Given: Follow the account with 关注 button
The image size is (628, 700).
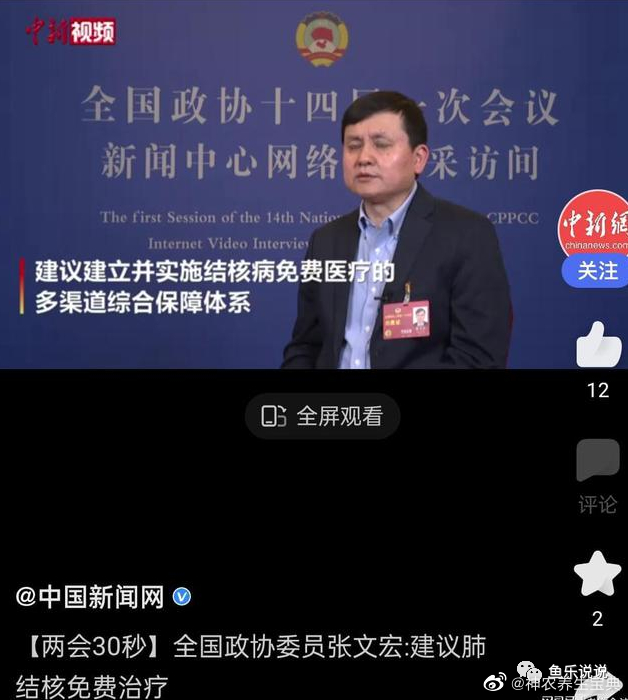Looking at the screenshot, I should pos(596,271).
